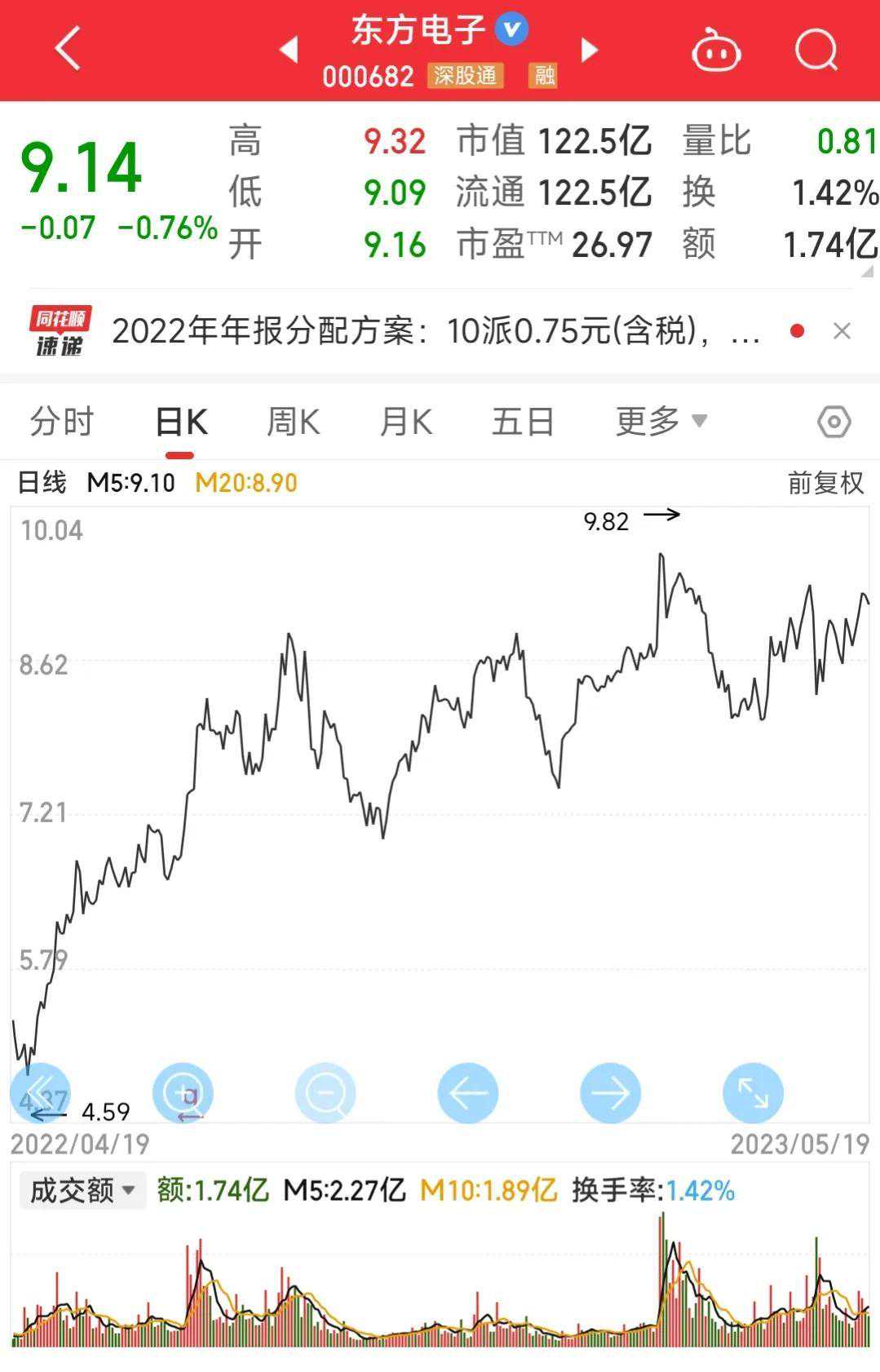Show the 月K chart
Image resolution: width=880 pixels, height=1372 pixels.
point(405,423)
